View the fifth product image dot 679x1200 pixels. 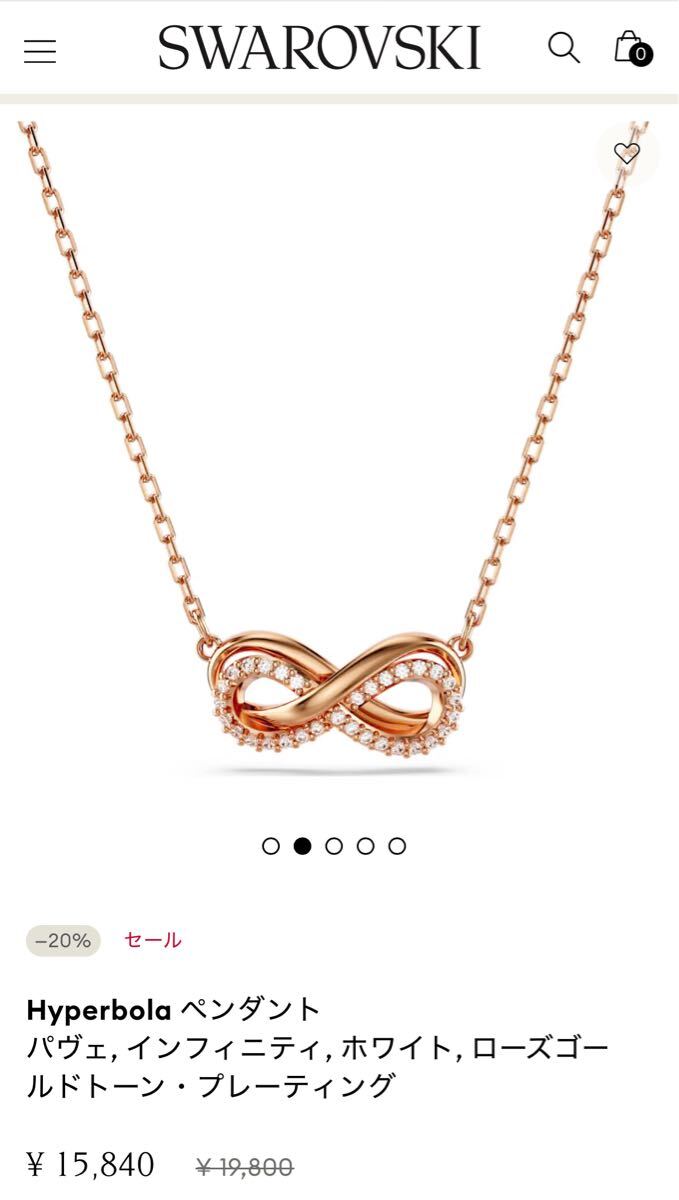397,846
